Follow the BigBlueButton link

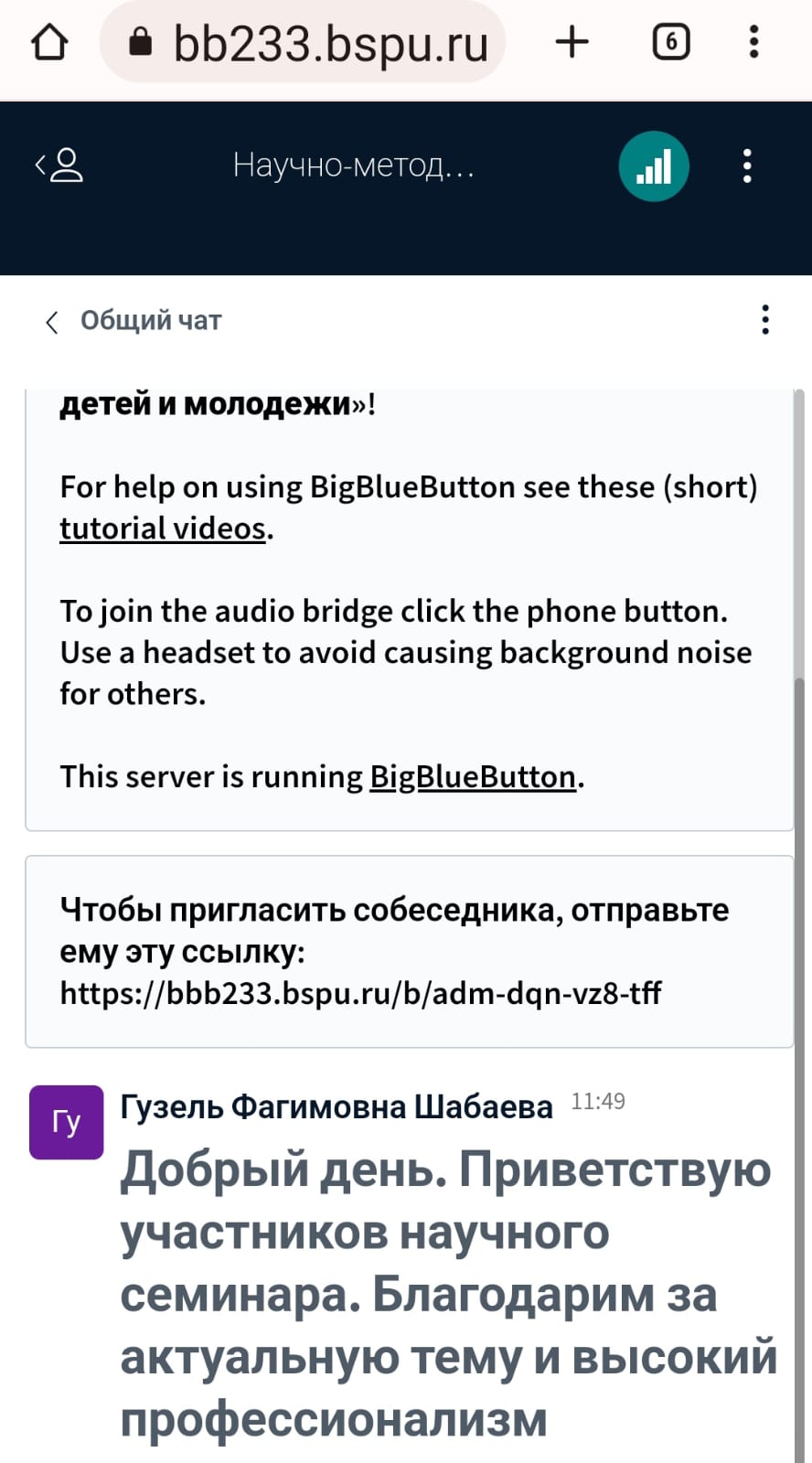473,776
